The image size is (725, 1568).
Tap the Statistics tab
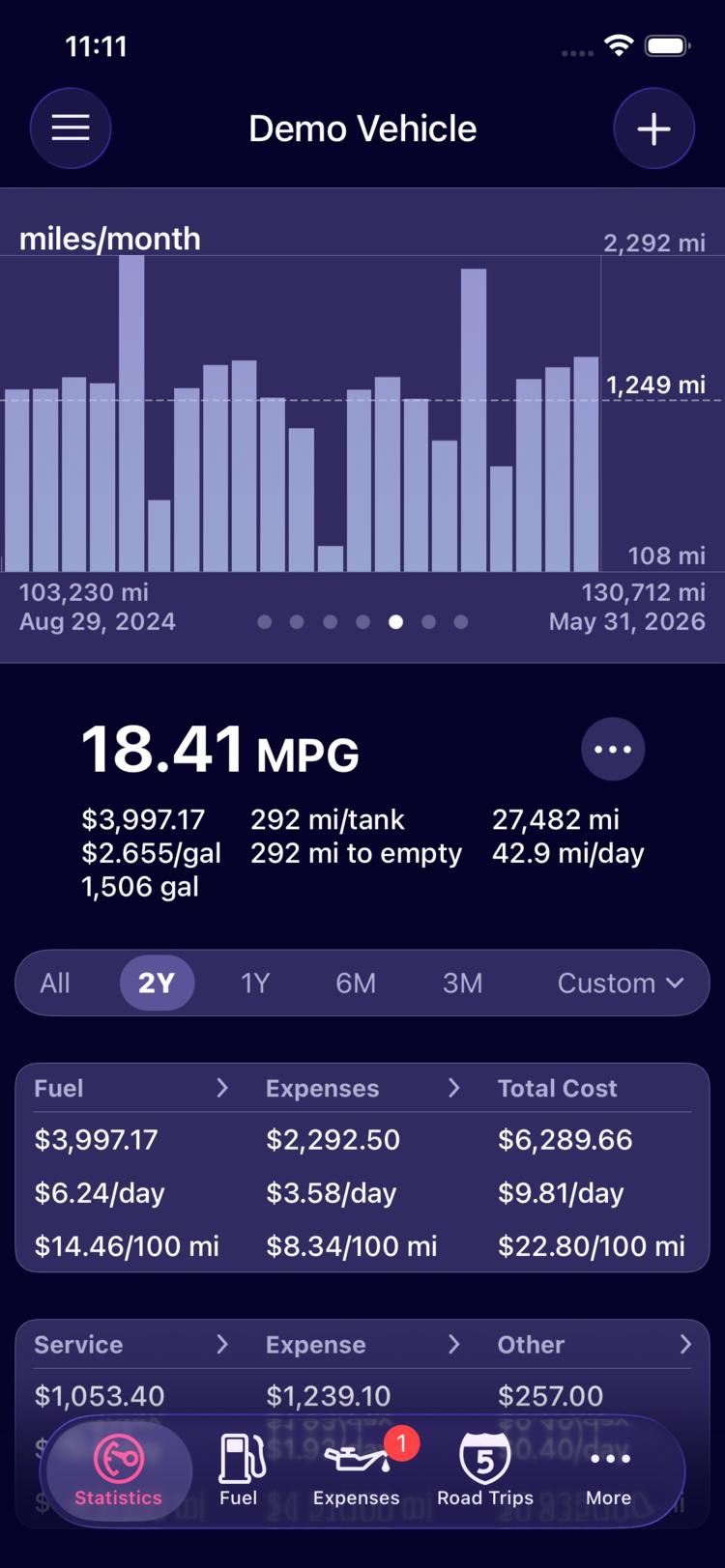click(x=119, y=1470)
